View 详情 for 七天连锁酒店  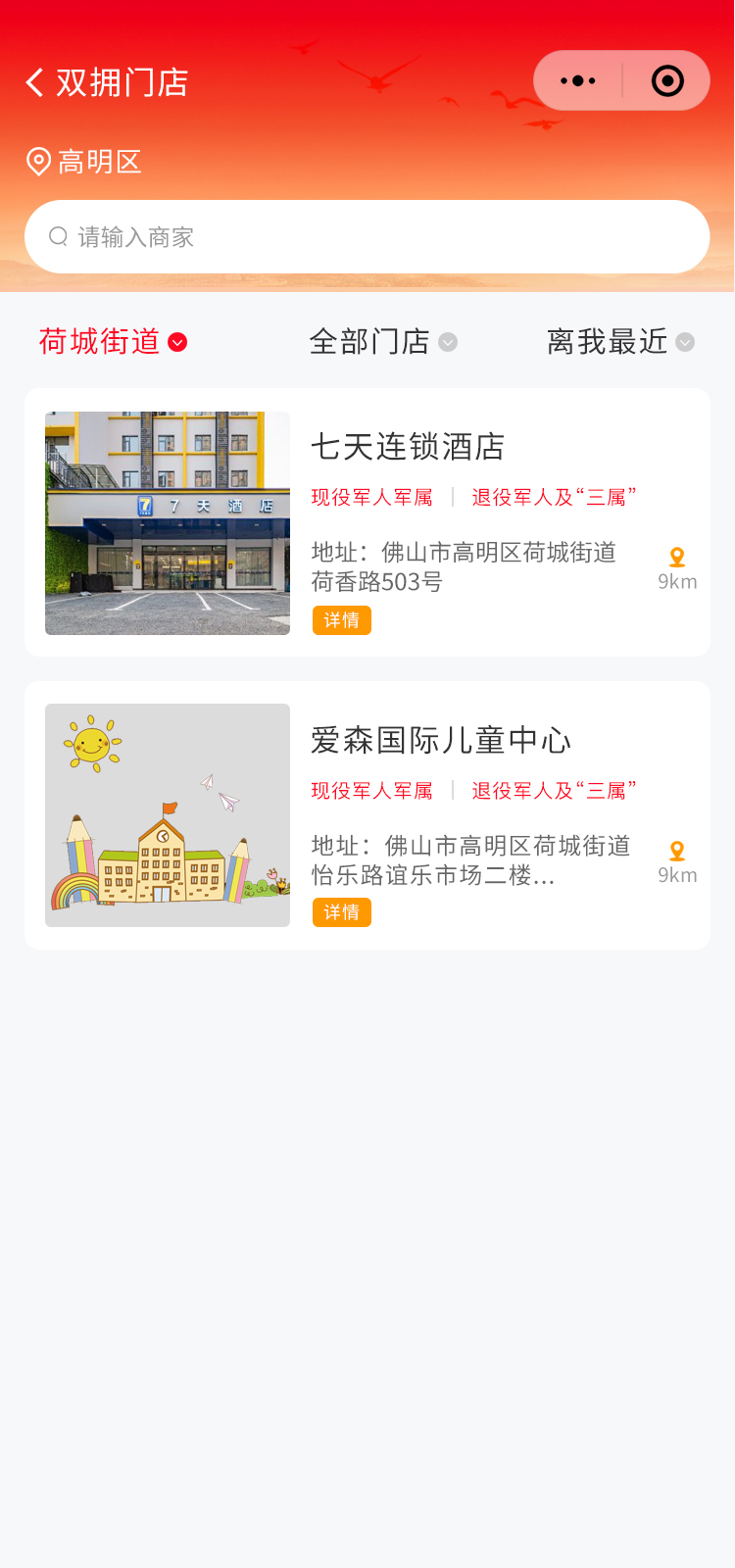[x=342, y=620]
